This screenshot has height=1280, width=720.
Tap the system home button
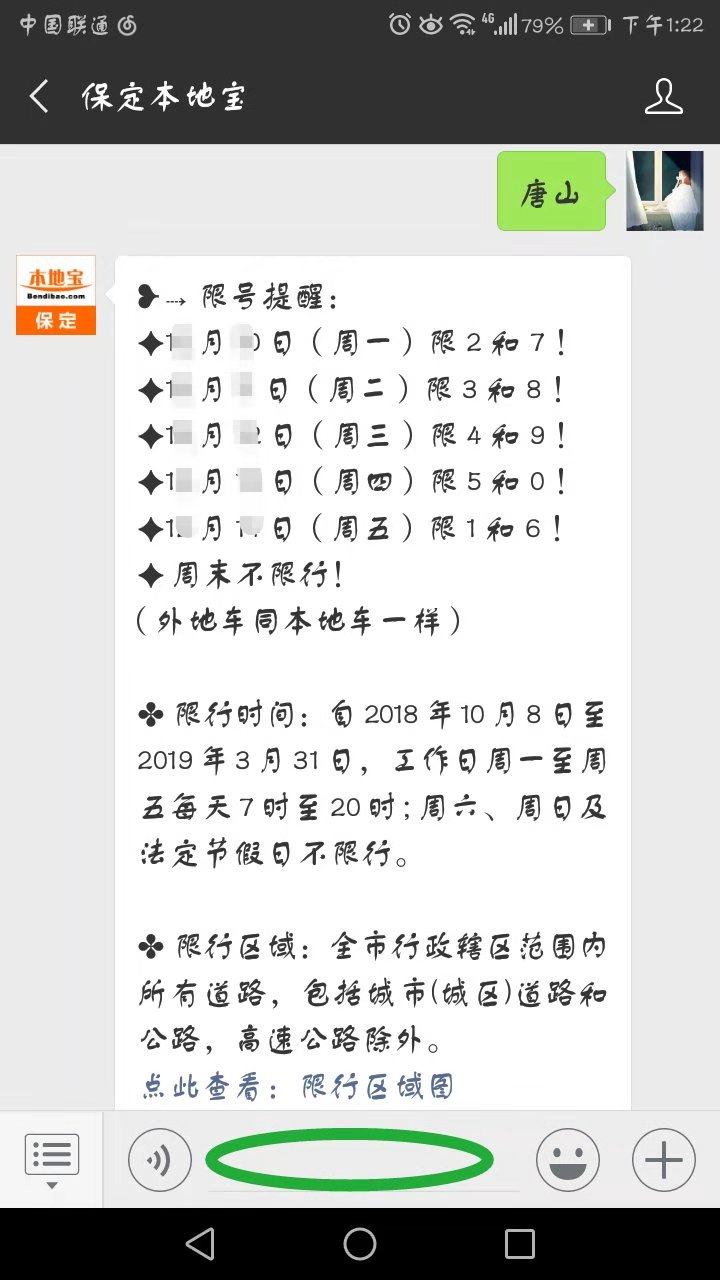click(x=360, y=1244)
